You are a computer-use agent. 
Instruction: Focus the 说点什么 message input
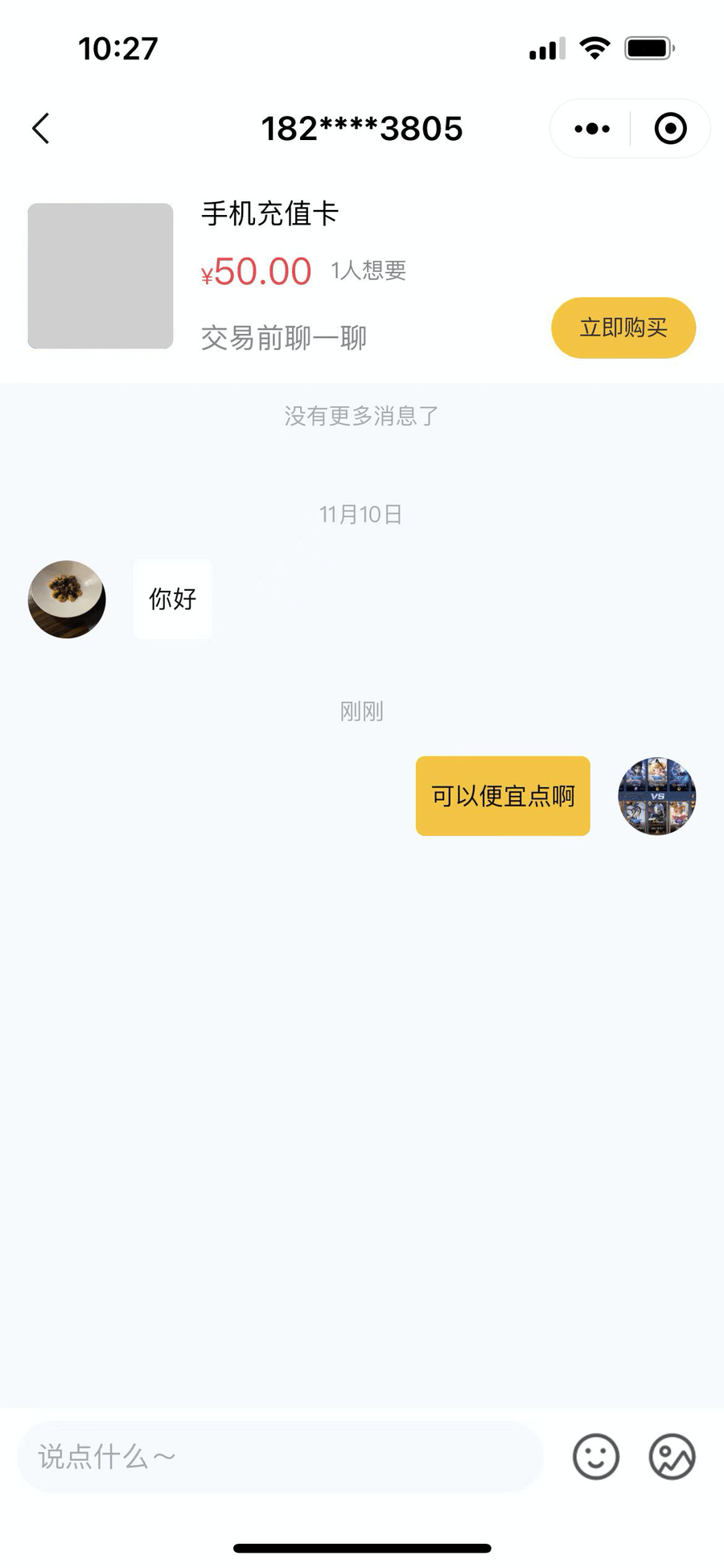tap(280, 1457)
